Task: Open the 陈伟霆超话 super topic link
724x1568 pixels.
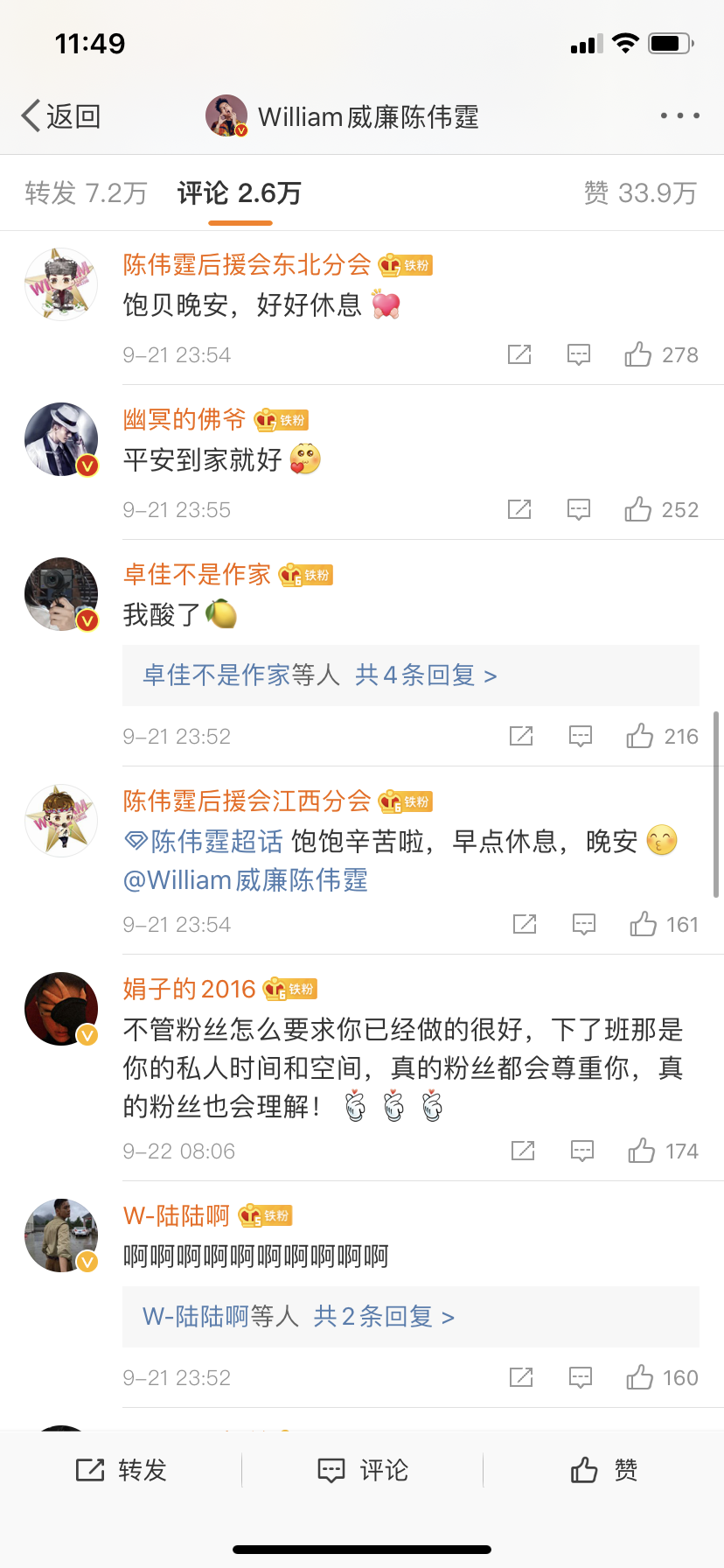Action: 205,842
